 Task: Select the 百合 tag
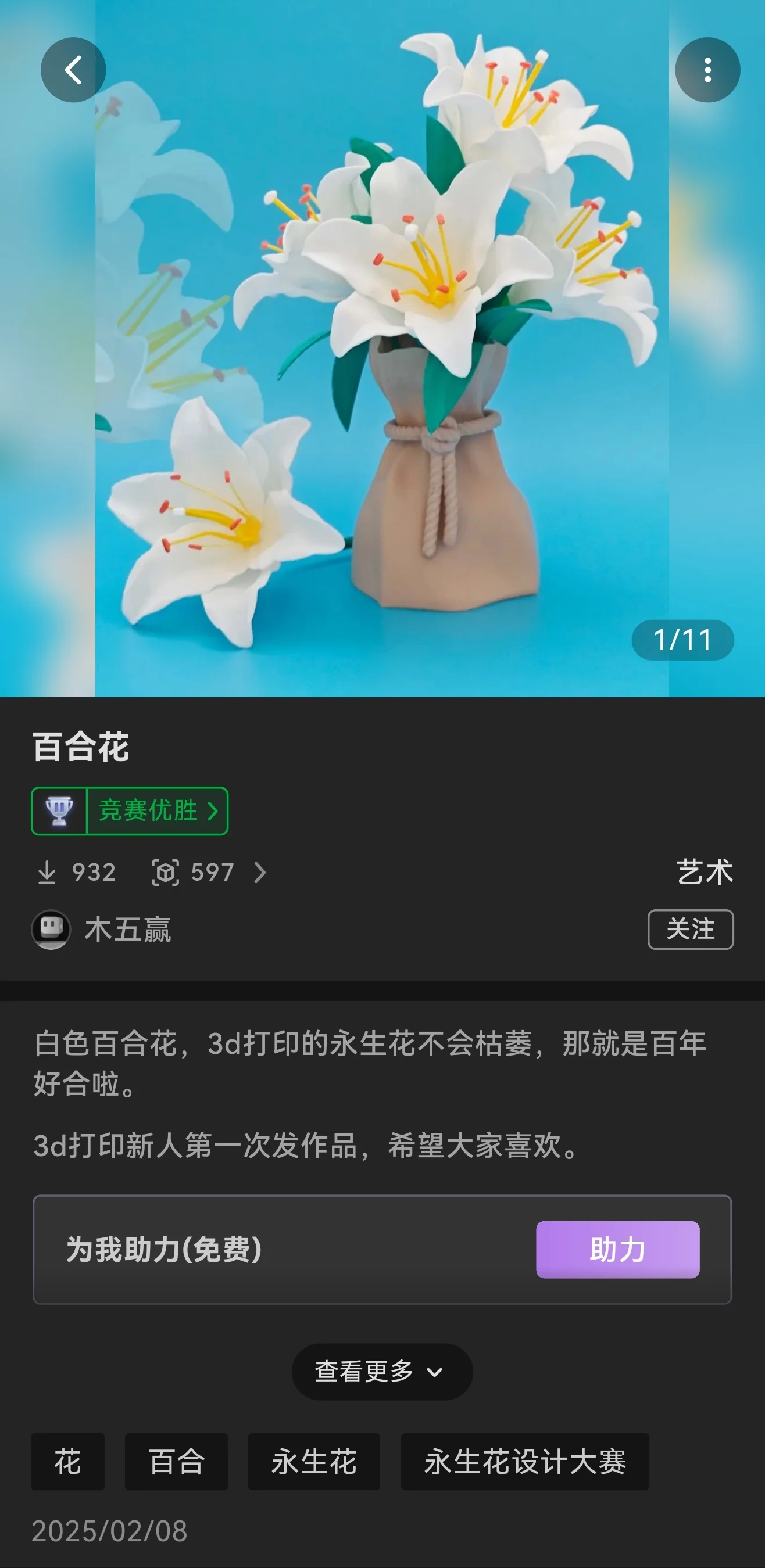(x=177, y=1462)
